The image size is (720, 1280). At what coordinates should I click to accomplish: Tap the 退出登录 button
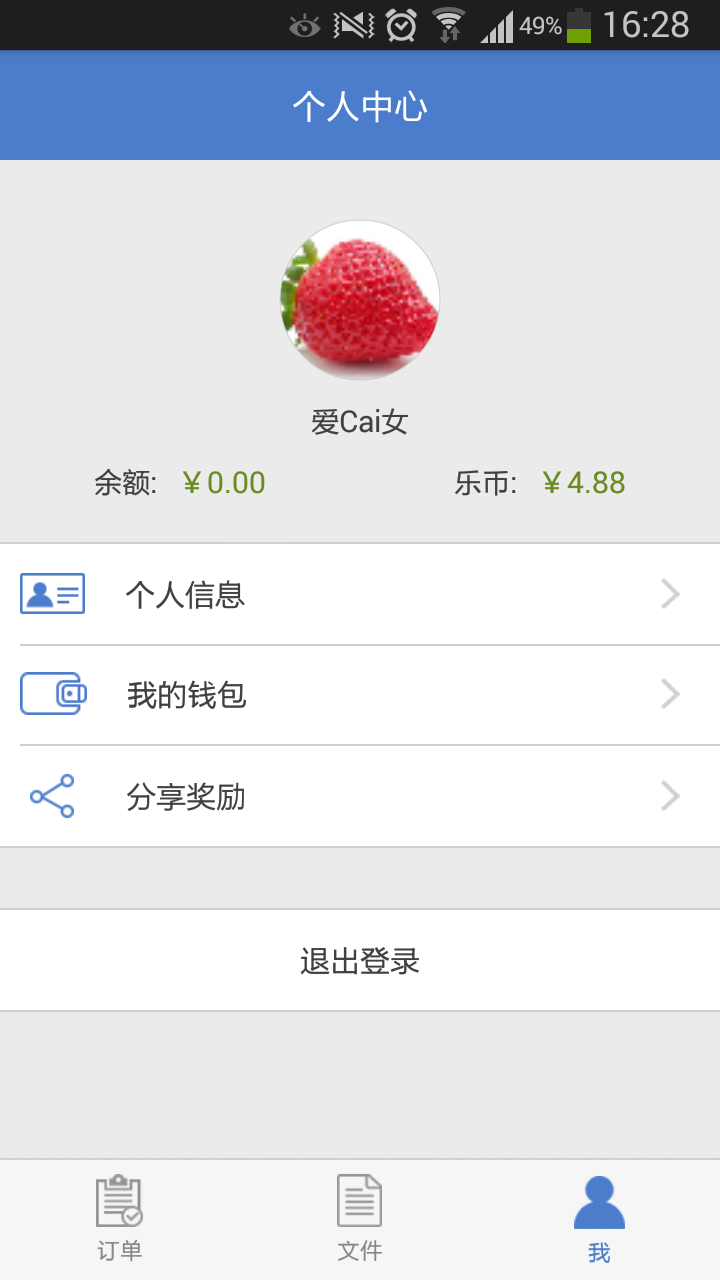tap(360, 960)
